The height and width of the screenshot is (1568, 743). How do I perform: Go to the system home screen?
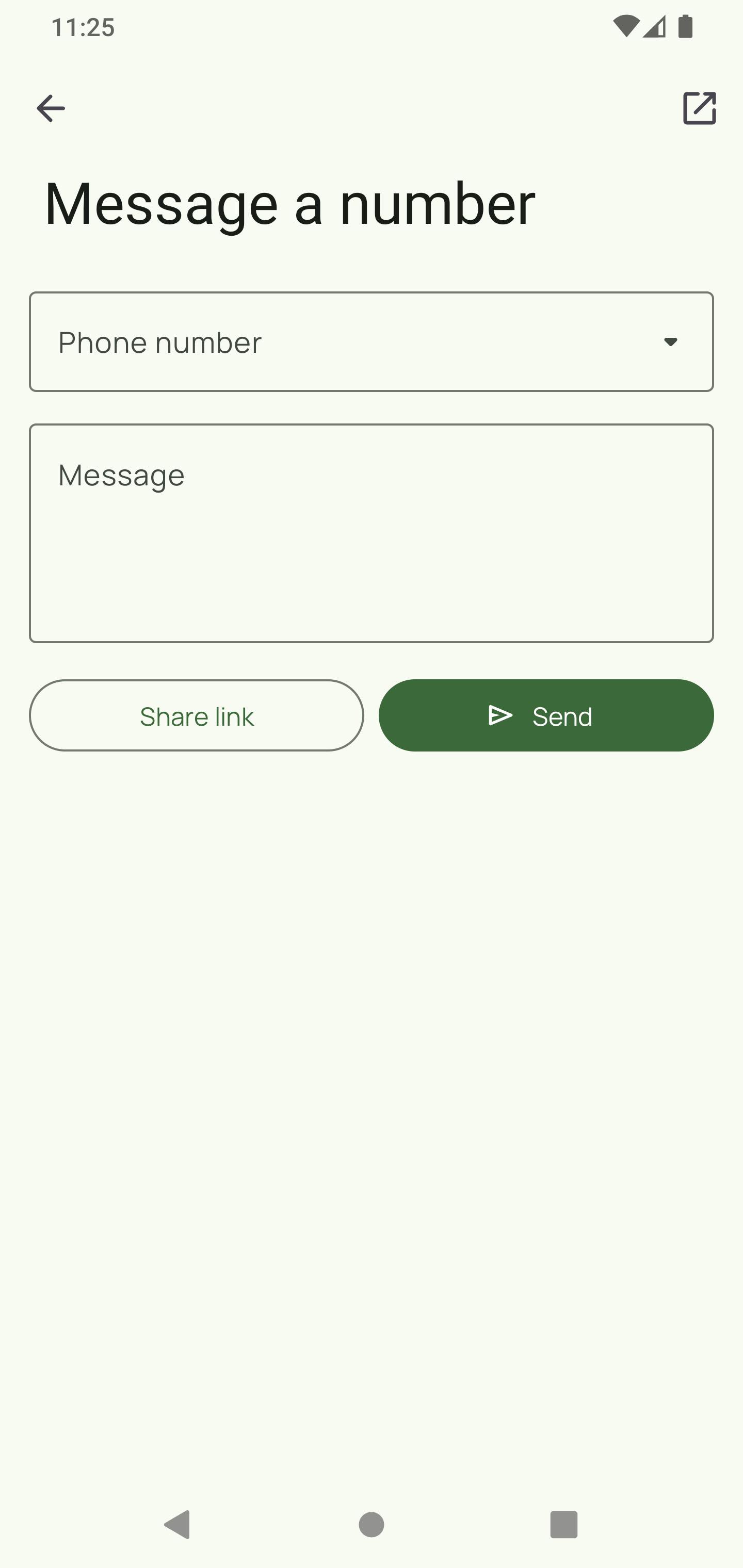[371, 1525]
